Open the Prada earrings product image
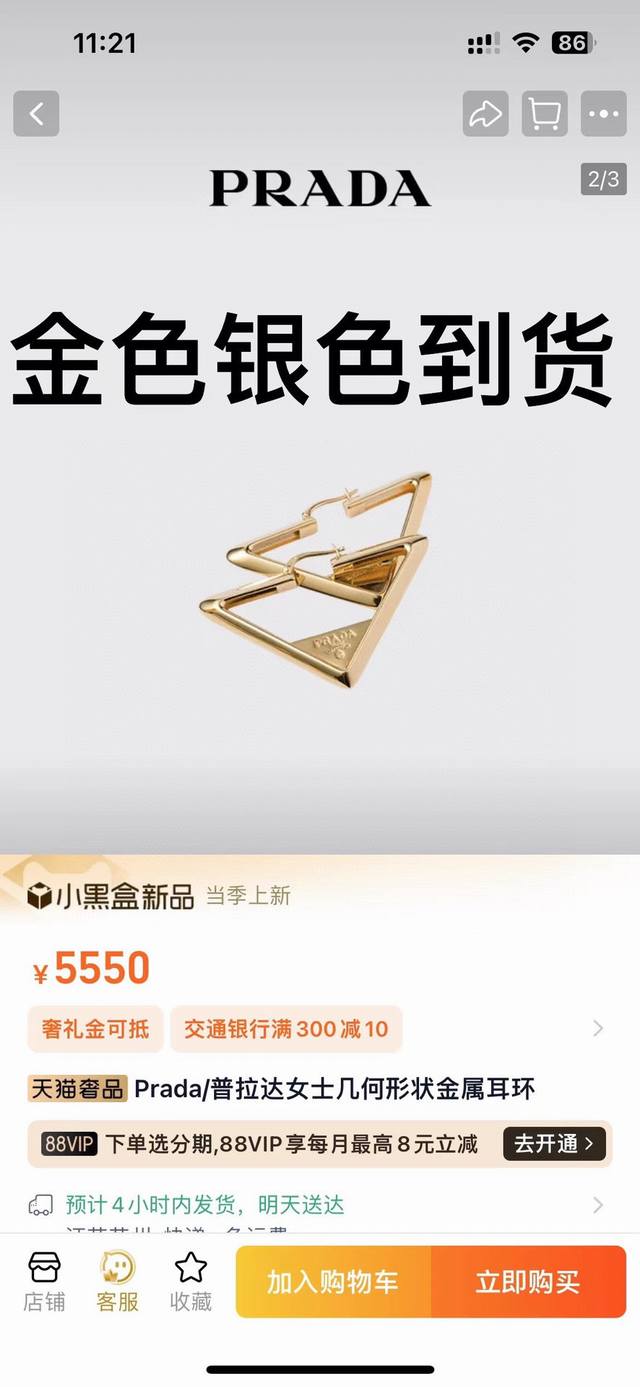The image size is (640, 1387). tap(320, 580)
